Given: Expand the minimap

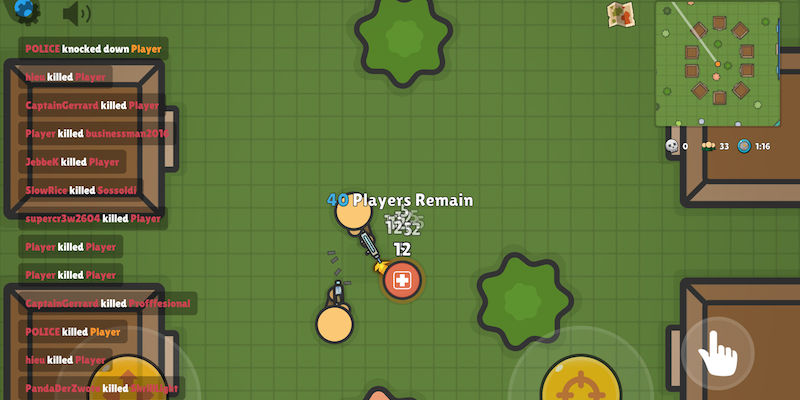Looking at the screenshot, I should (x=717, y=63).
